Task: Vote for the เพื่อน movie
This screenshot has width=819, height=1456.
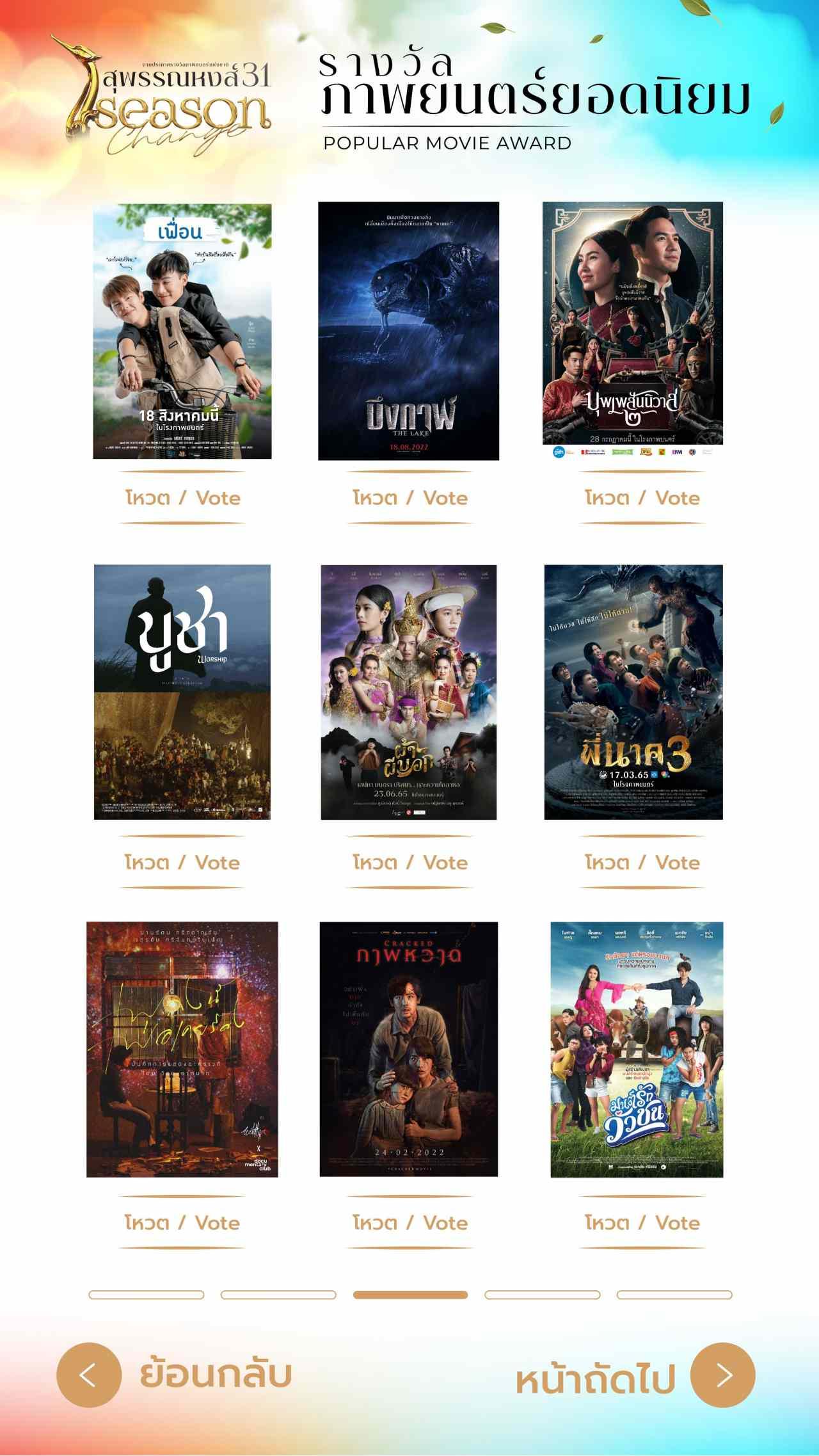Action: point(182,498)
